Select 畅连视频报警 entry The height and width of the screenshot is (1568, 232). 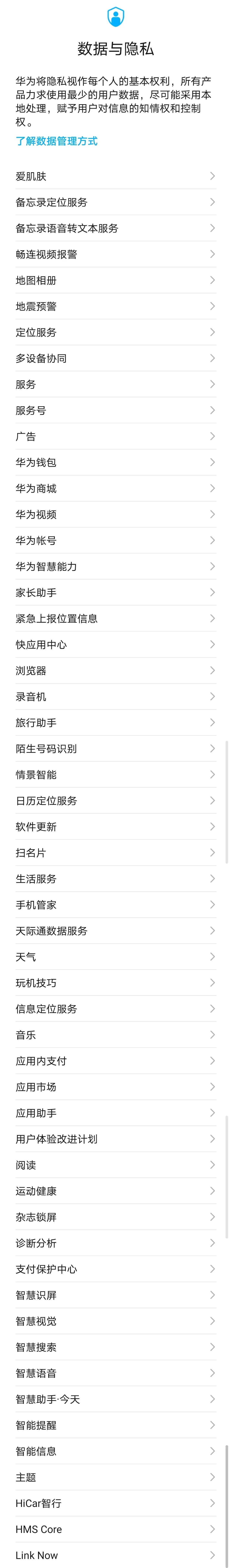[x=115, y=254]
